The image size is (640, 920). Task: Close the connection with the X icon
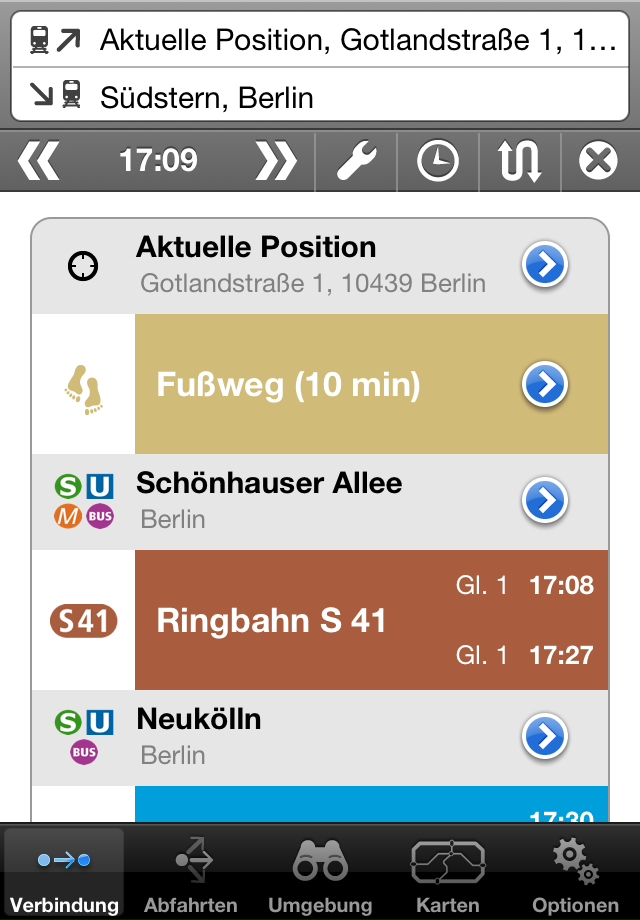pos(598,160)
